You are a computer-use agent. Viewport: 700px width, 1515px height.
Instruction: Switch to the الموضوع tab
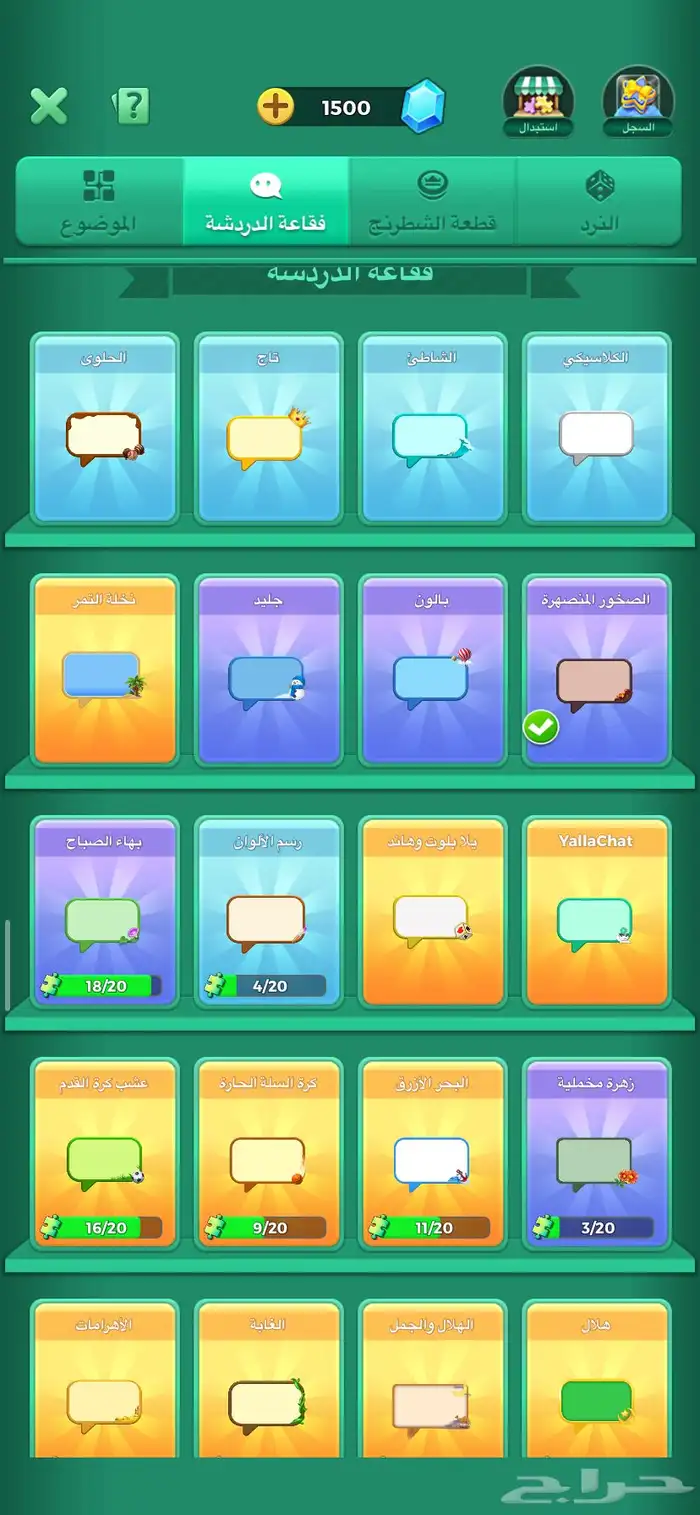tap(99, 201)
